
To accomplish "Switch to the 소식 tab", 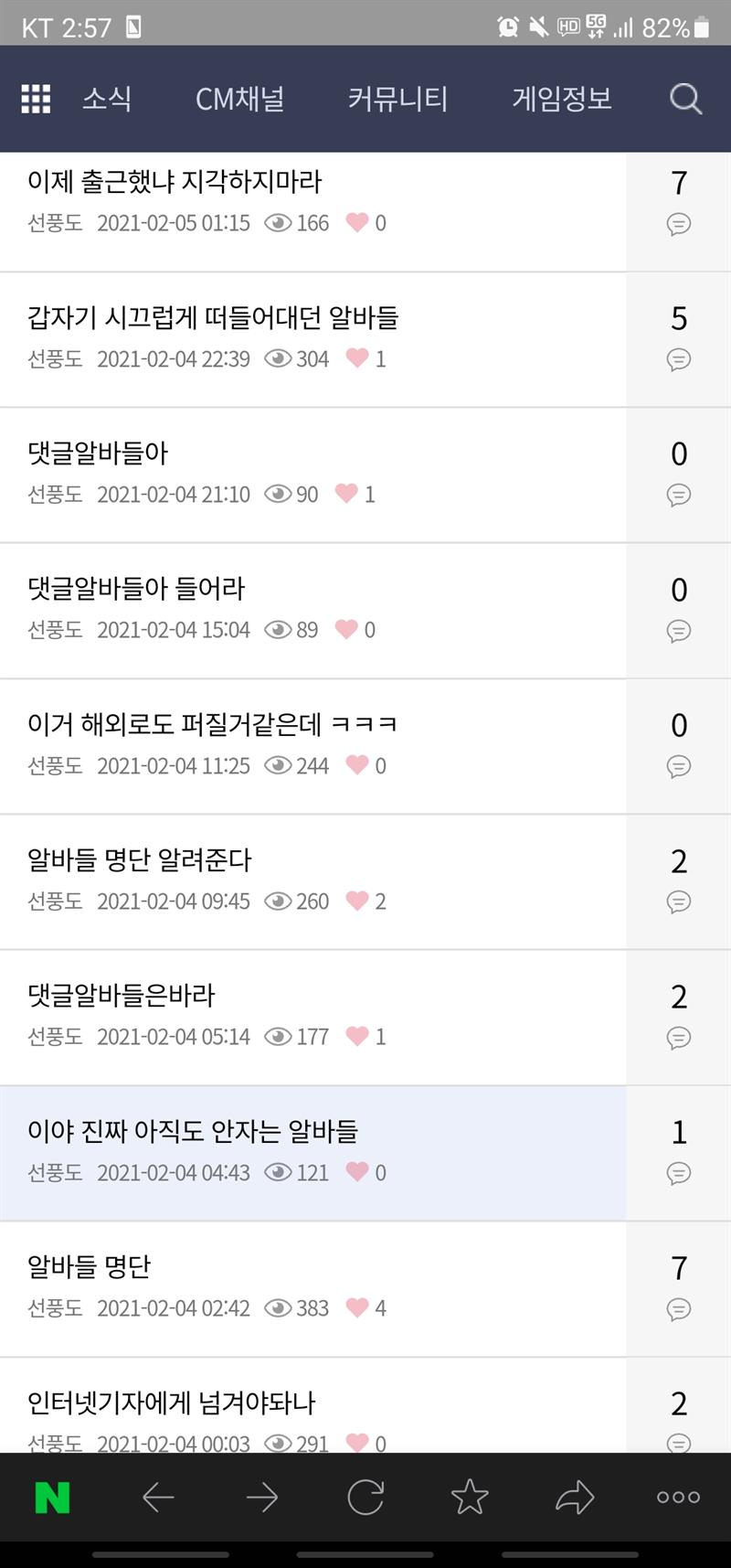I will (107, 99).
